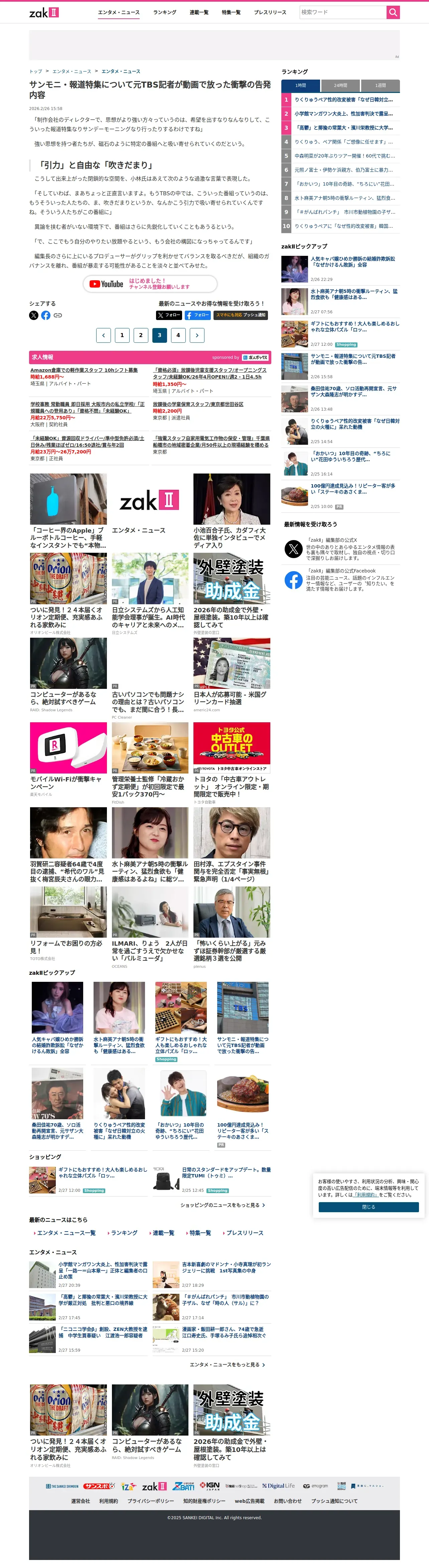Go to article page 4
Viewport: 429px width, 1568px height.
(178, 335)
